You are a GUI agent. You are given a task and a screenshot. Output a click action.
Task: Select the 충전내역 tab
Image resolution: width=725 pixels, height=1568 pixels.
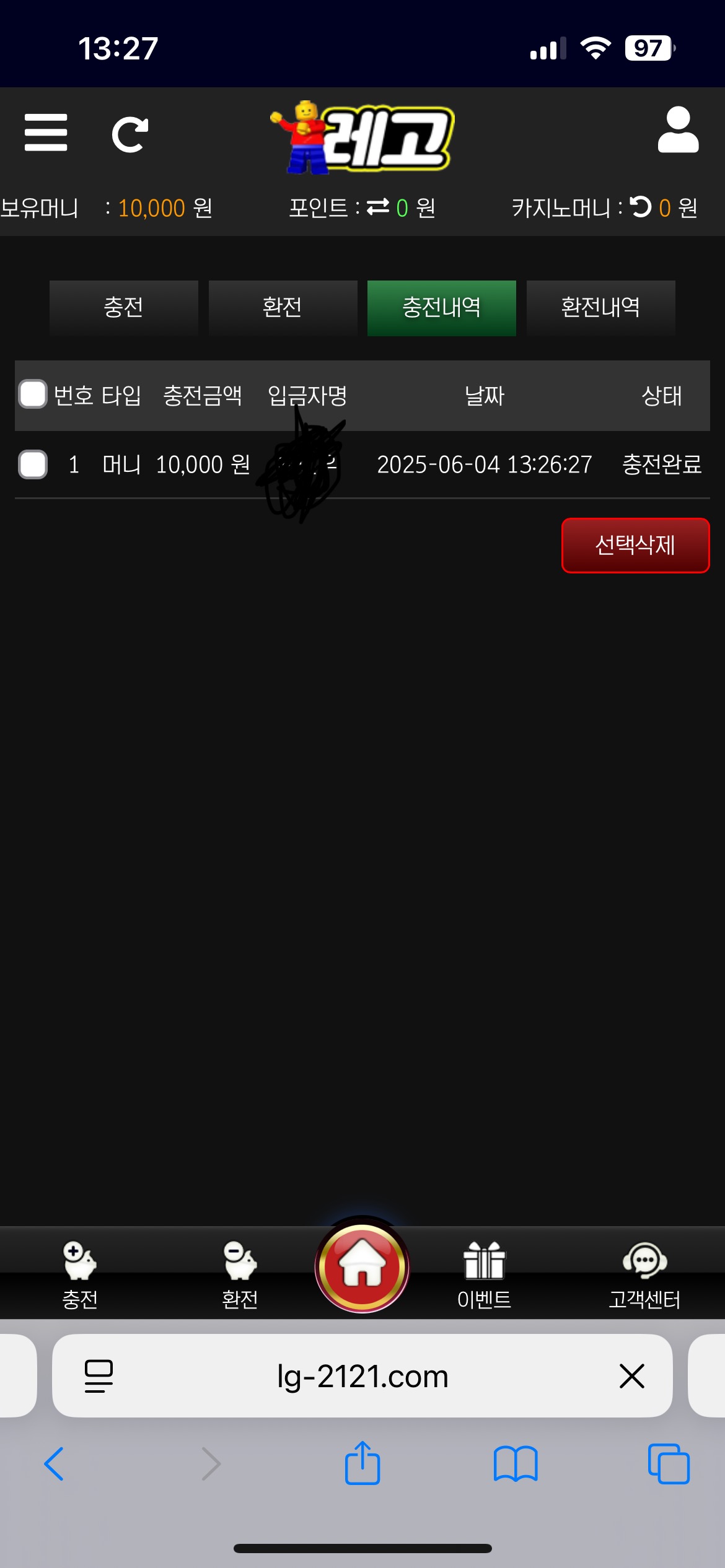[441, 308]
